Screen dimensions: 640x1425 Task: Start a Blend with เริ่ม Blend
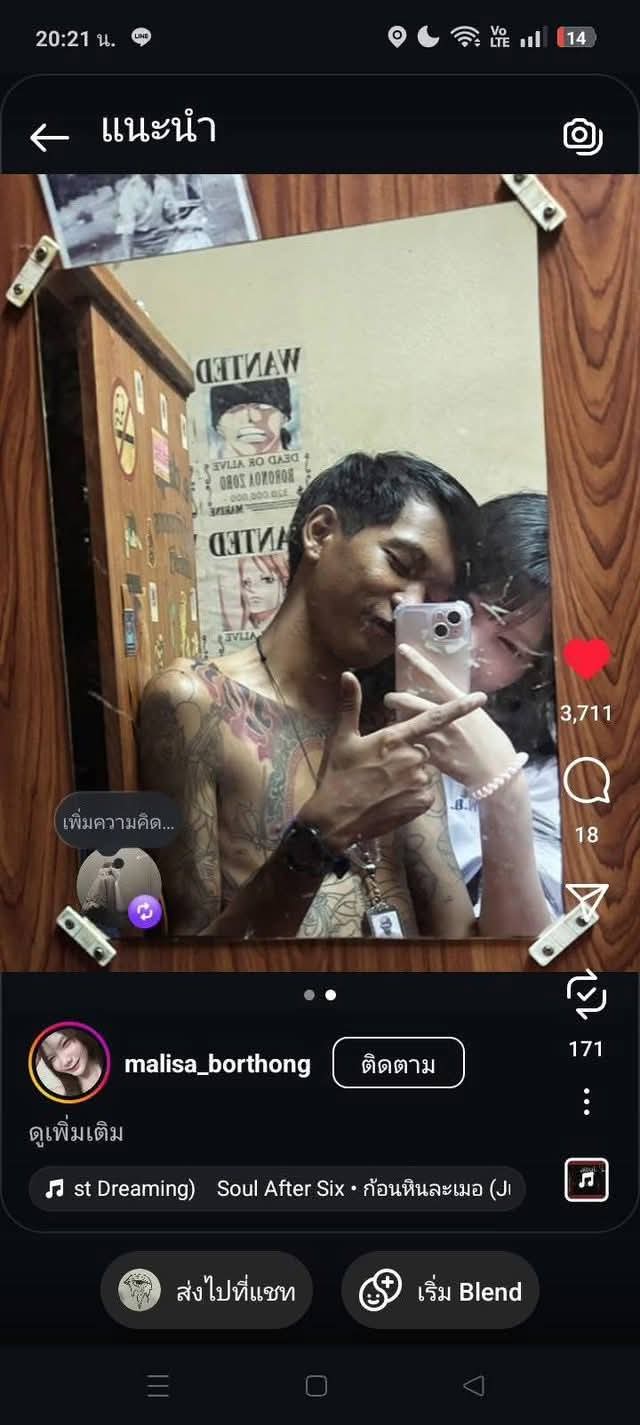[440, 1290]
